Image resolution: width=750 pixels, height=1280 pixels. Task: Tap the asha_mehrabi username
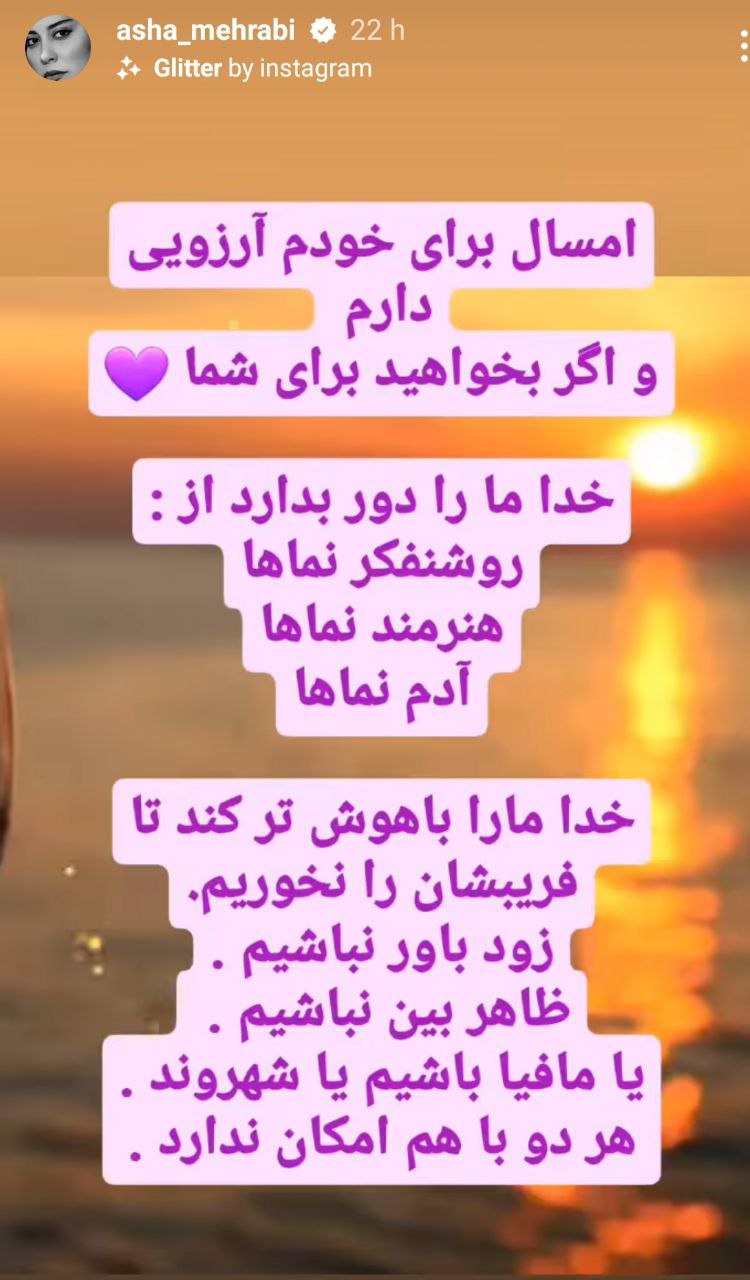click(206, 30)
